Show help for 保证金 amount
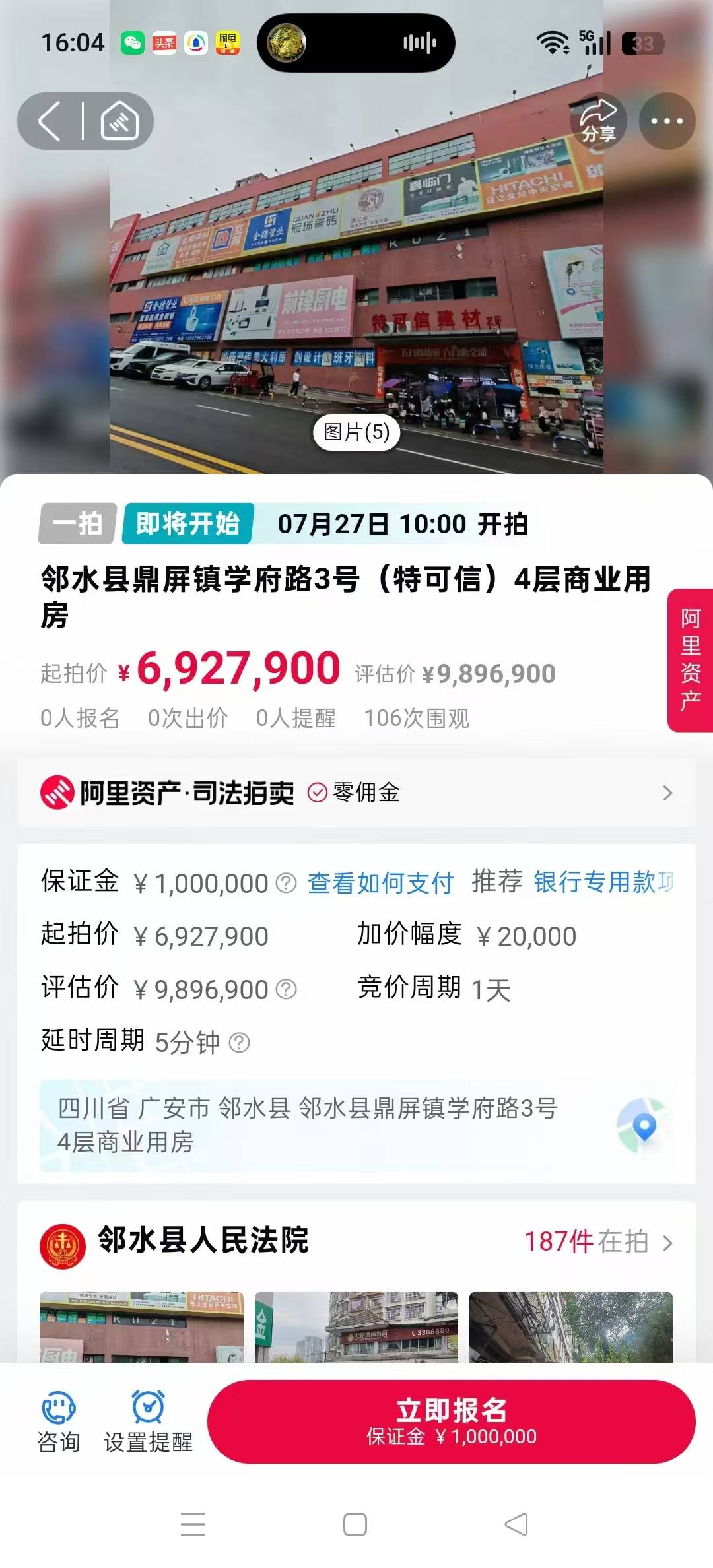The image size is (713, 1568). coord(286,883)
